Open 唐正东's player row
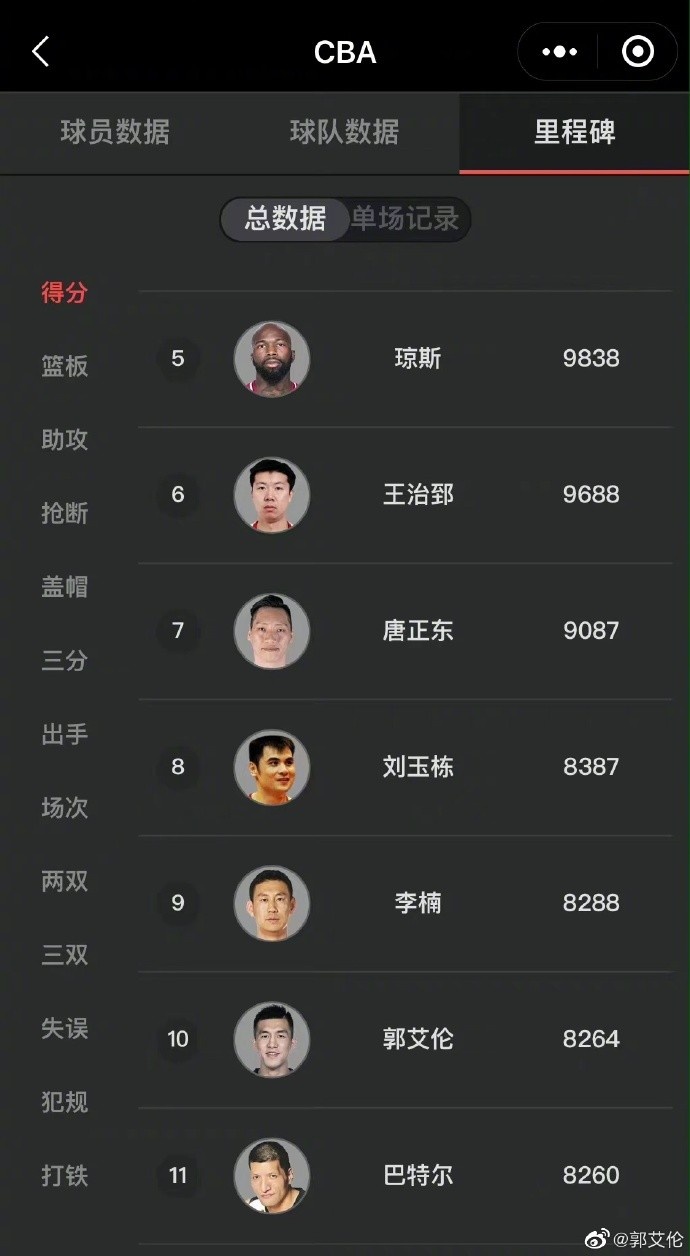Screen dimensions: 690x1256 click(x=405, y=631)
